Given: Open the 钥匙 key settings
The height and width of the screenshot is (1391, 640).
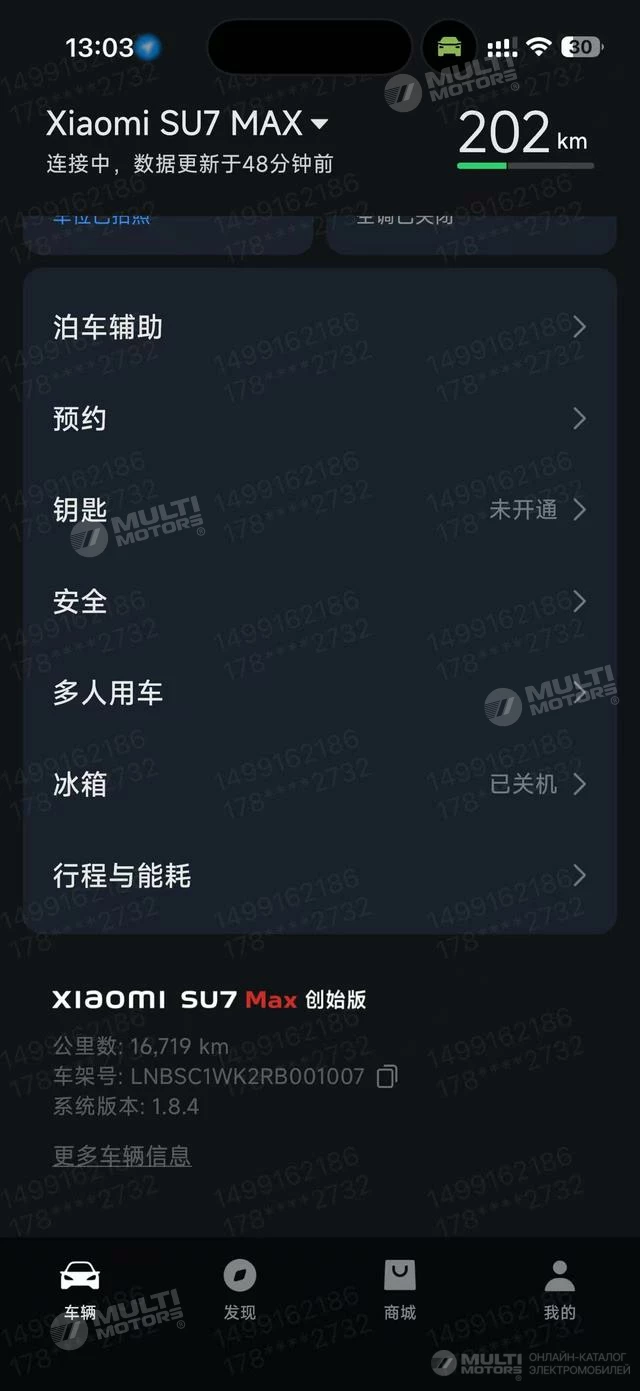Looking at the screenshot, I should tap(319, 510).
